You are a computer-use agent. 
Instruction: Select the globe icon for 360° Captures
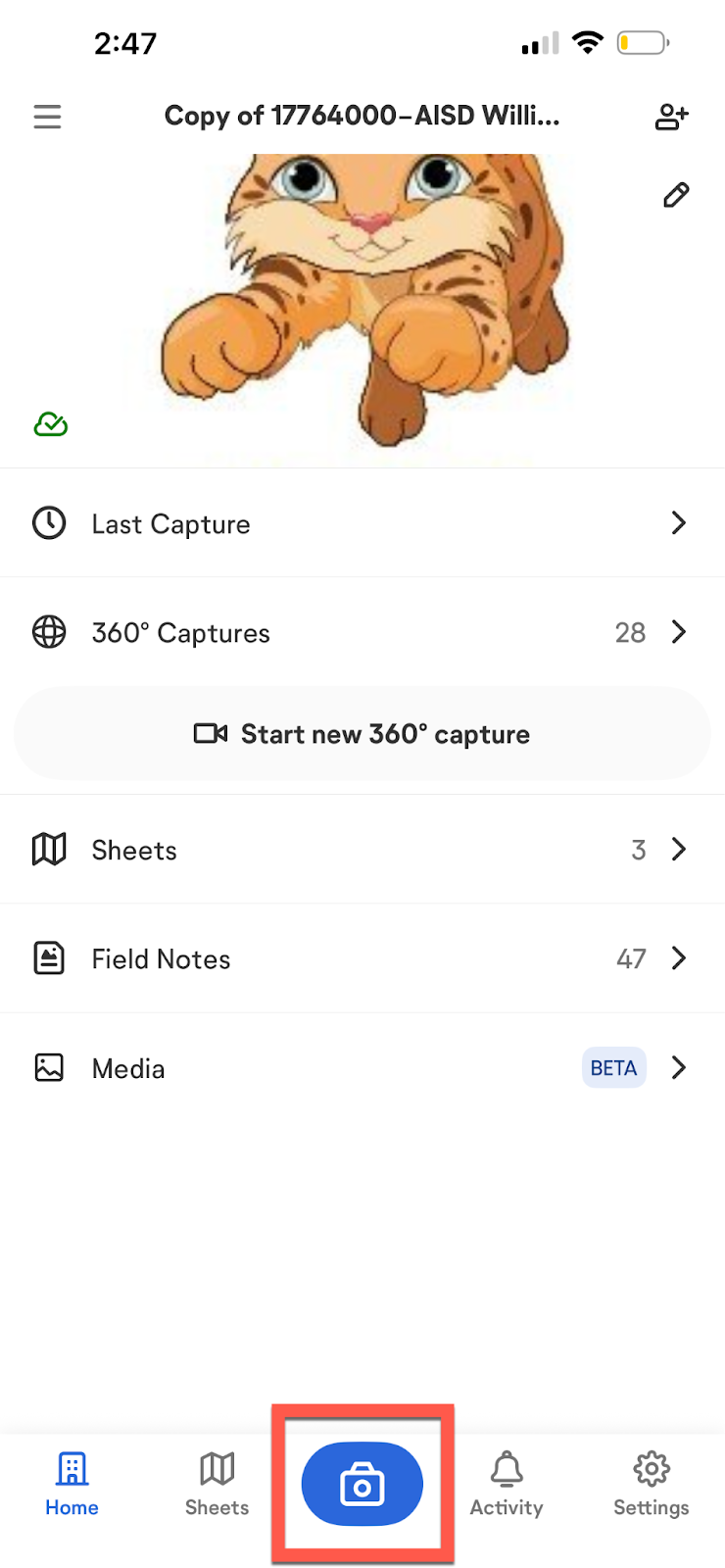point(49,632)
